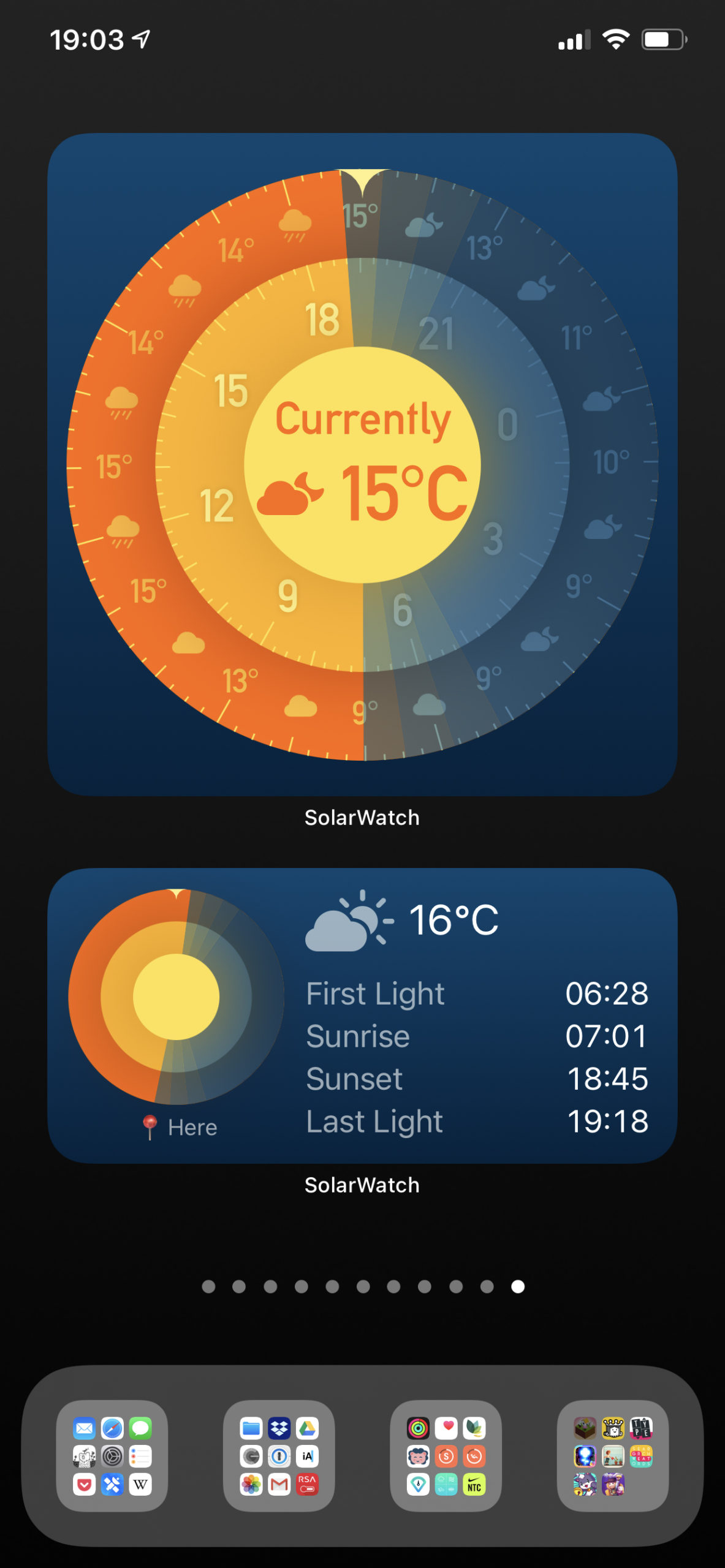Tap the home screen page indicator dots
Viewport: 725px width, 1568px height.
coord(363,1286)
